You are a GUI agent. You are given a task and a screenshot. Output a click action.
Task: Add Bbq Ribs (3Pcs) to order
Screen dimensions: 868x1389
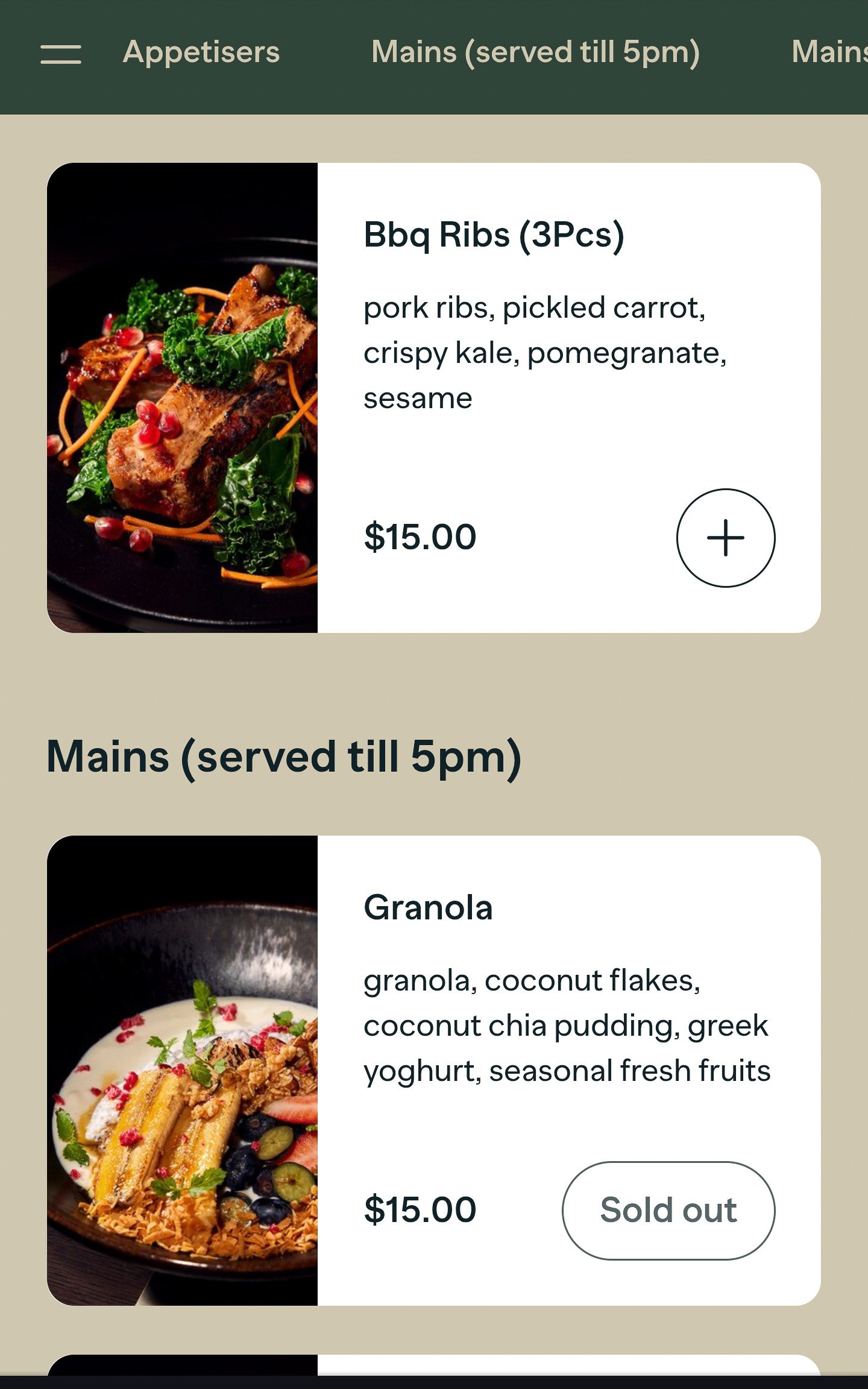tap(725, 537)
